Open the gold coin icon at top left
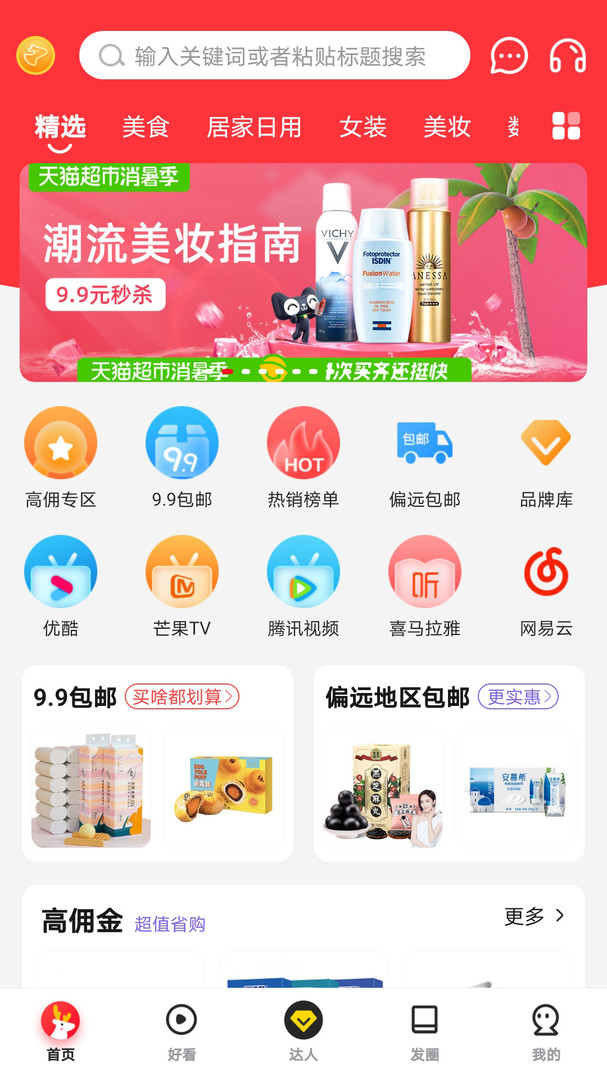 coord(35,56)
